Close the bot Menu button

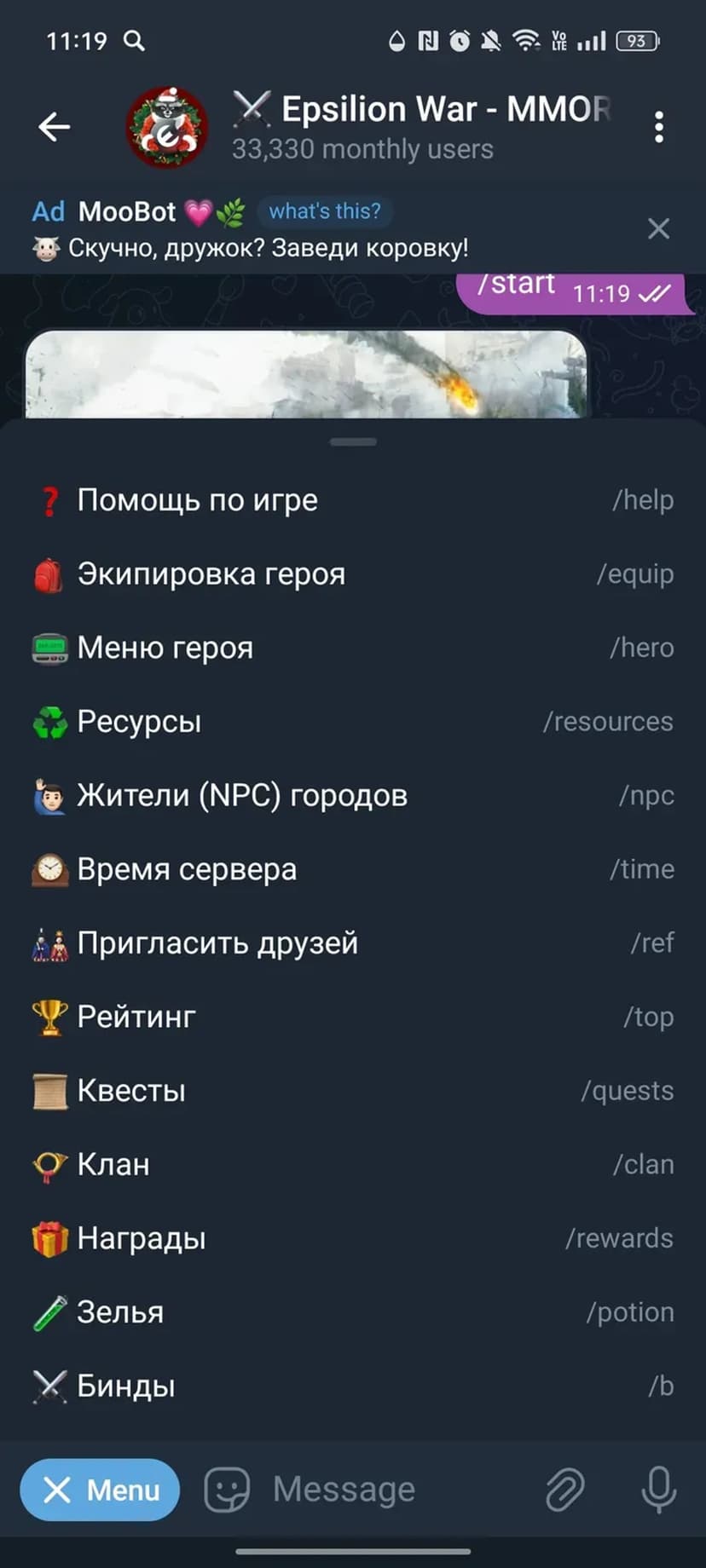click(100, 1490)
